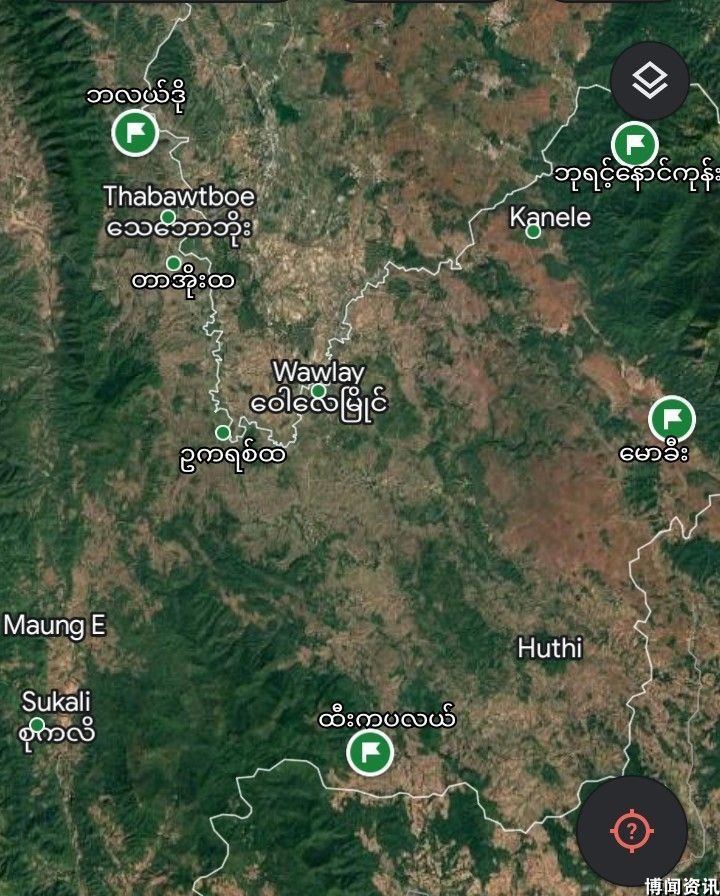The width and height of the screenshot is (720, 896).
Task: Open the Sukali place marker
Action: click(37, 724)
